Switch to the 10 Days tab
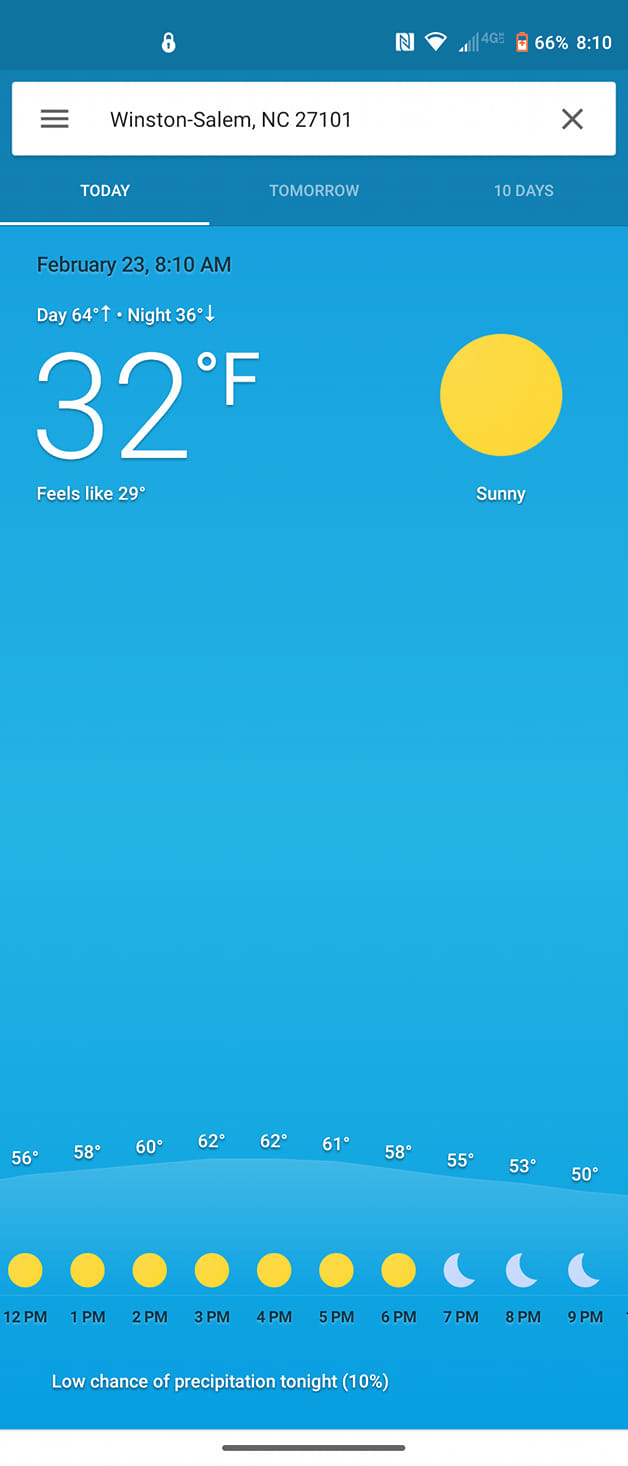The height and width of the screenshot is (1466, 628). (523, 191)
